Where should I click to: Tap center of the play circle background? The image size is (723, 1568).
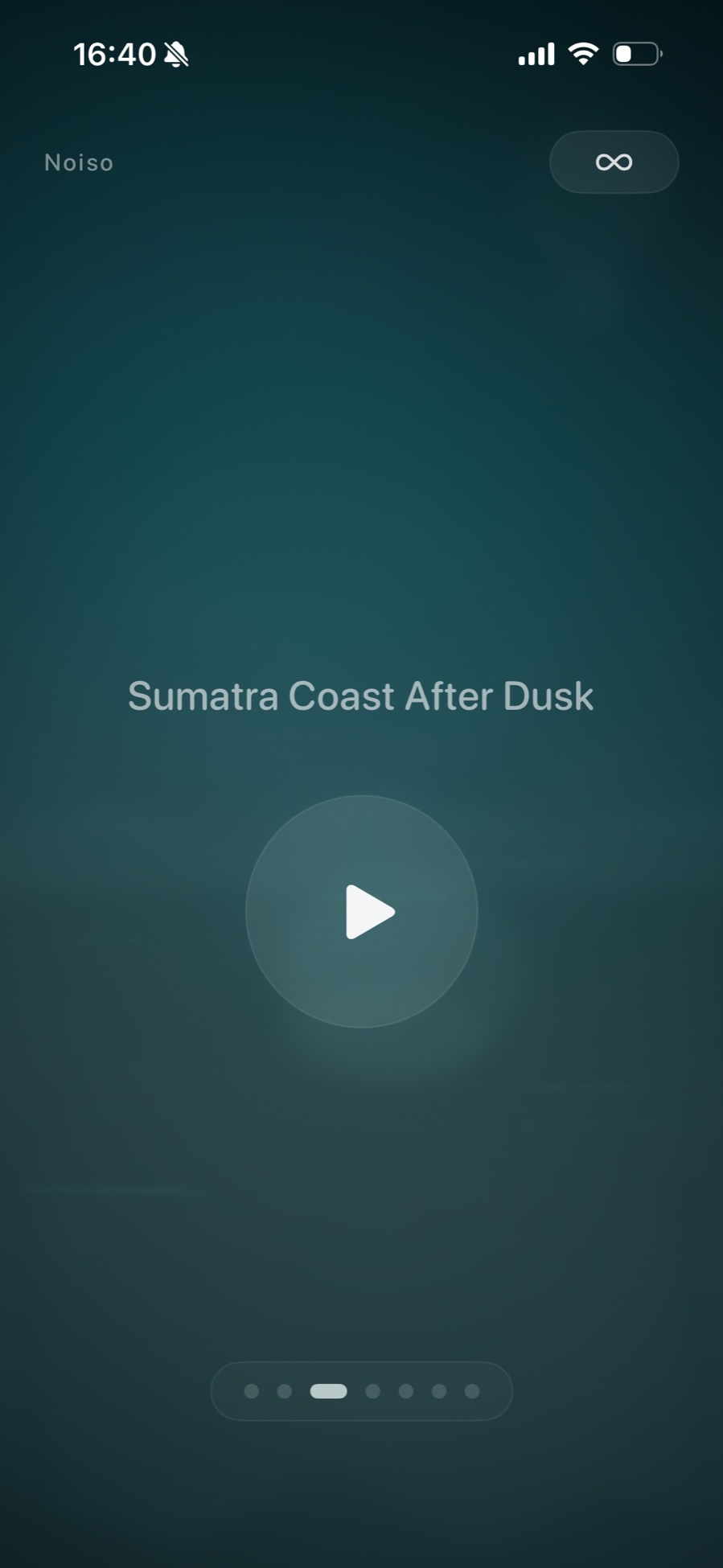coord(361,913)
